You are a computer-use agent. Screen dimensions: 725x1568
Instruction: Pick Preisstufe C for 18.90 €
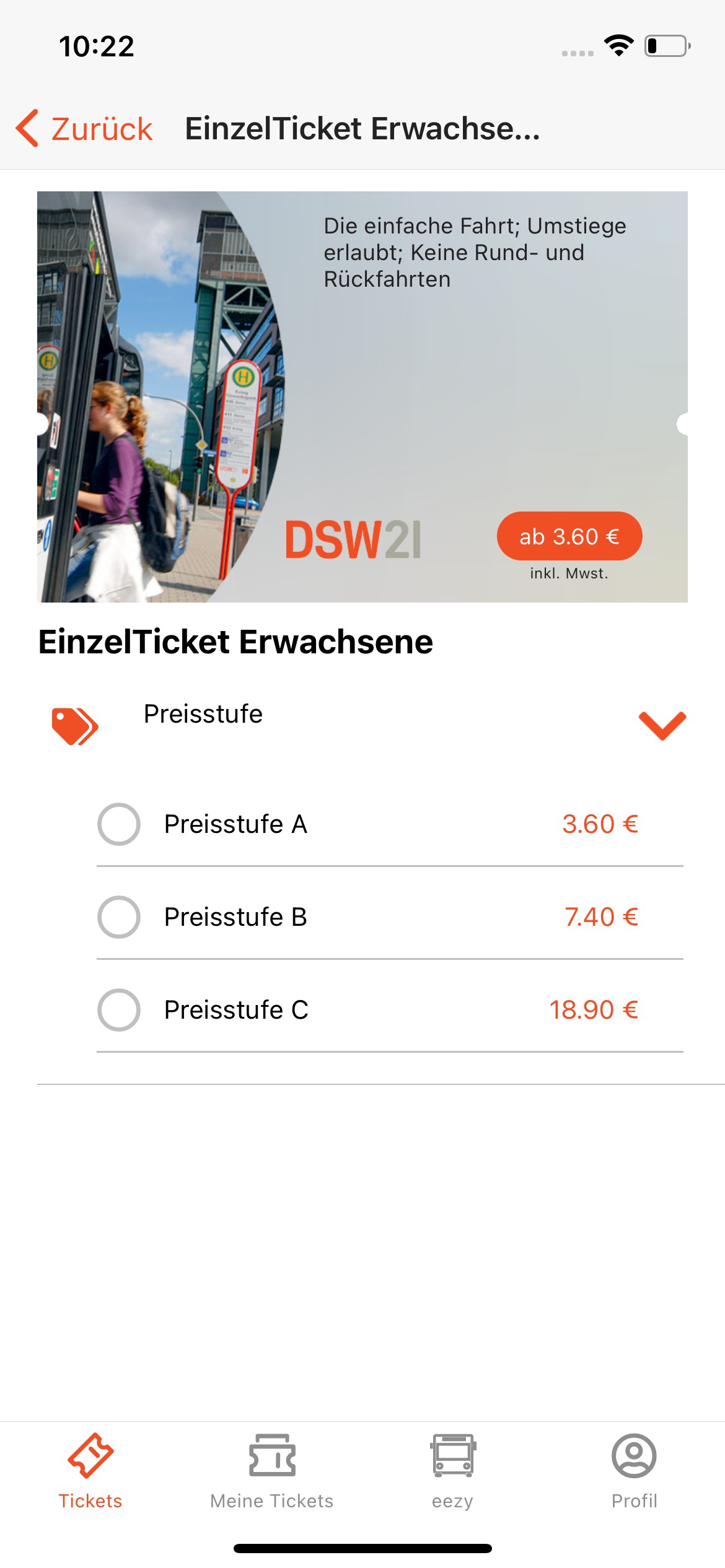pyautogui.click(x=119, y=1010)
